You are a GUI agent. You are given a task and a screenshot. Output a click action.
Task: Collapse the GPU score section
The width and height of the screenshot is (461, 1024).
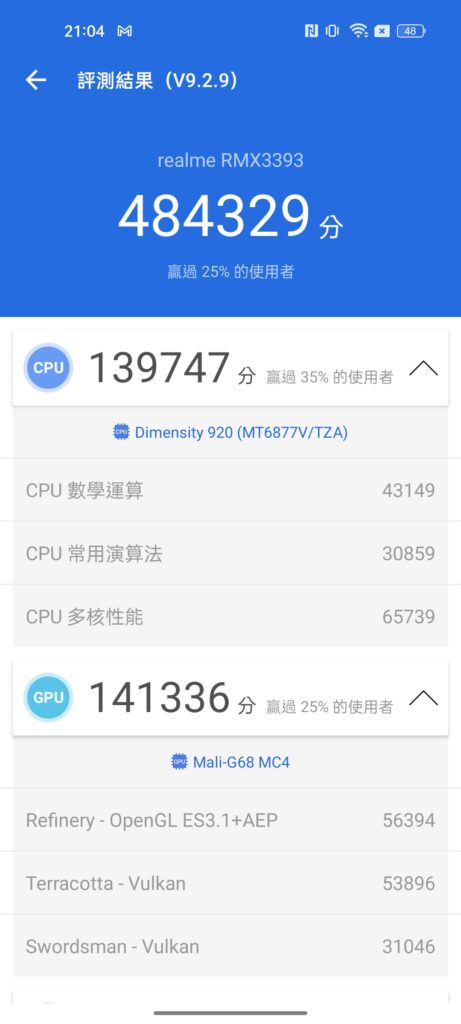point(423,699)
